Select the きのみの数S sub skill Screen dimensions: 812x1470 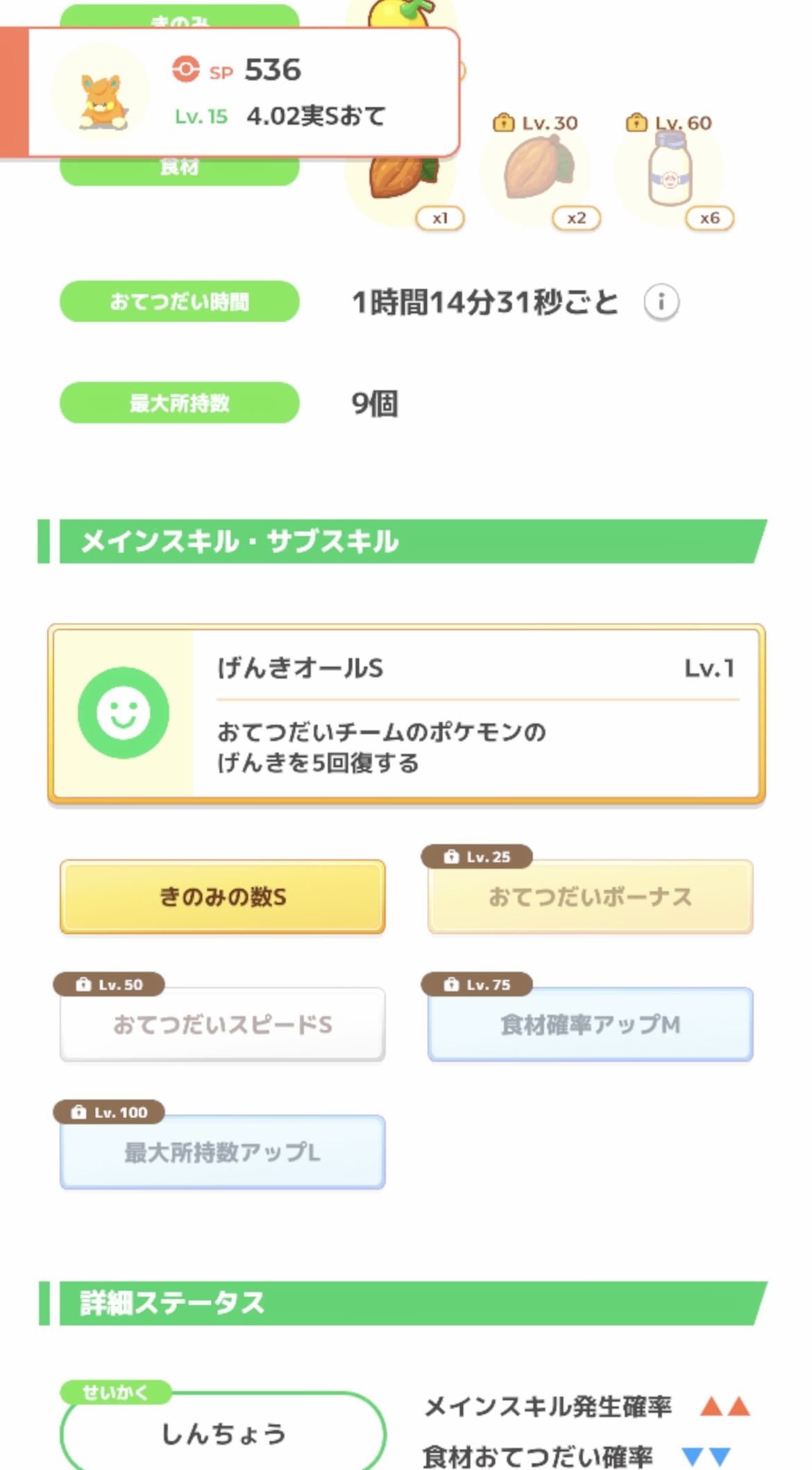[222, 897]
